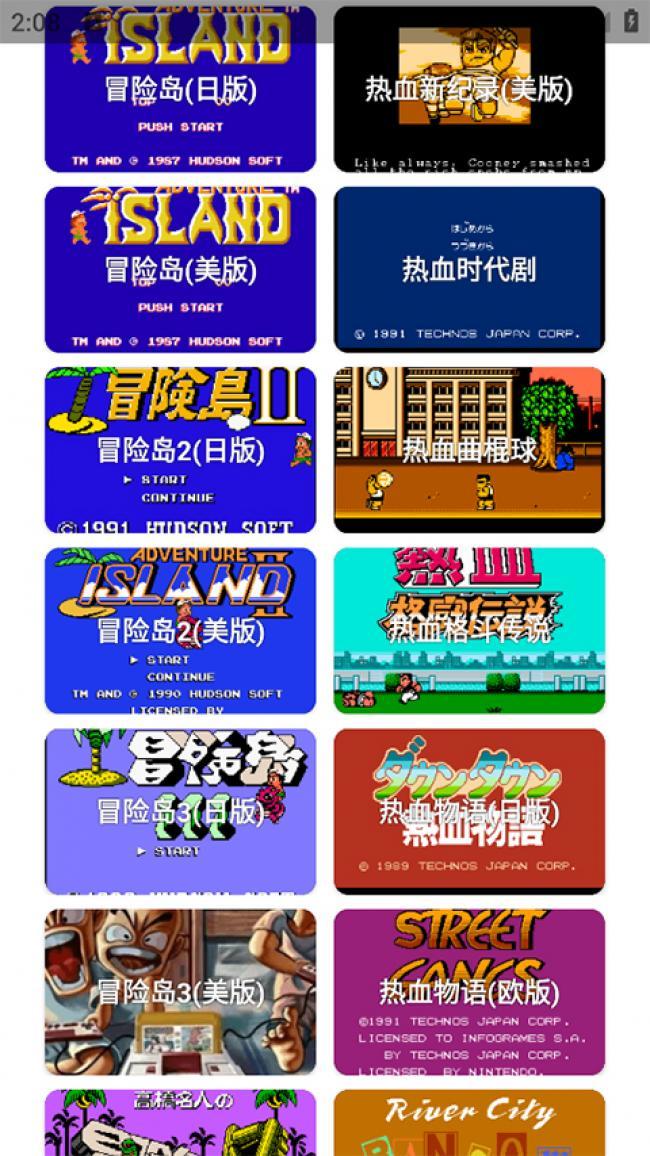Select 热血物语(欧版)
Image resolution: width=650 pixels, height=1156 pixels.
(x=469, y=991)
